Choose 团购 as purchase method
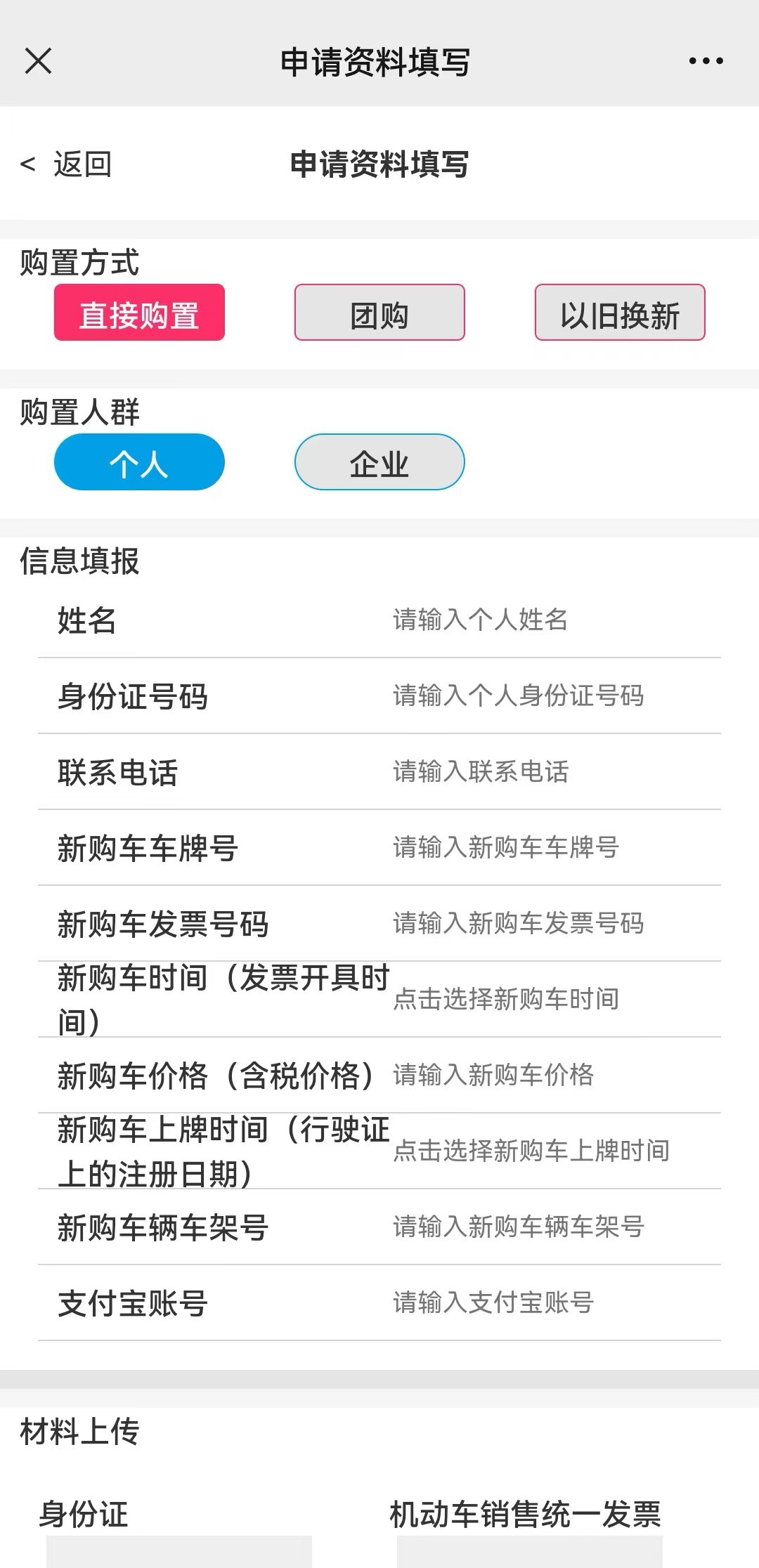 click(x=379, y=313)
